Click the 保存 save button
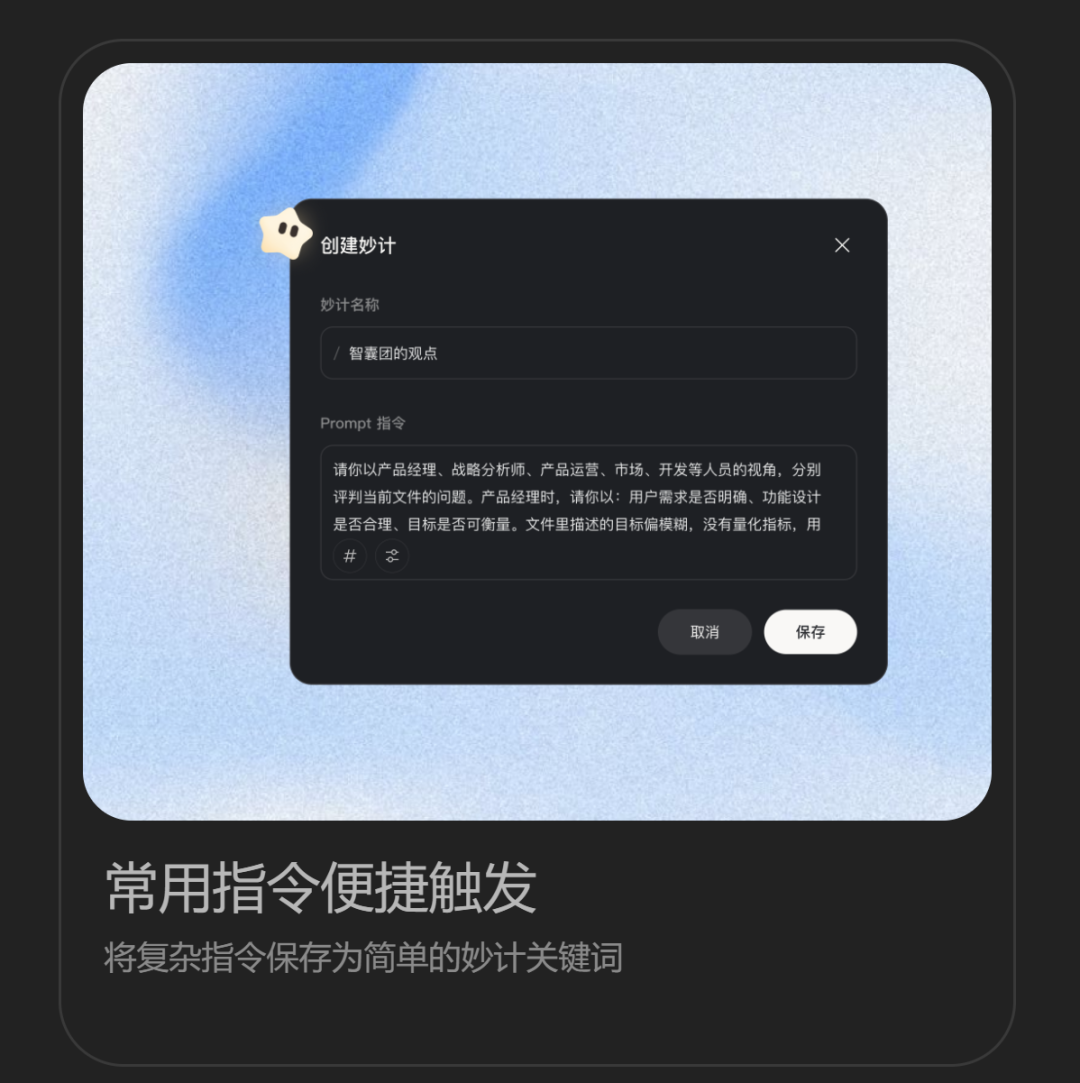Viewport: 1080px width, 1083px height. (810, 632)
